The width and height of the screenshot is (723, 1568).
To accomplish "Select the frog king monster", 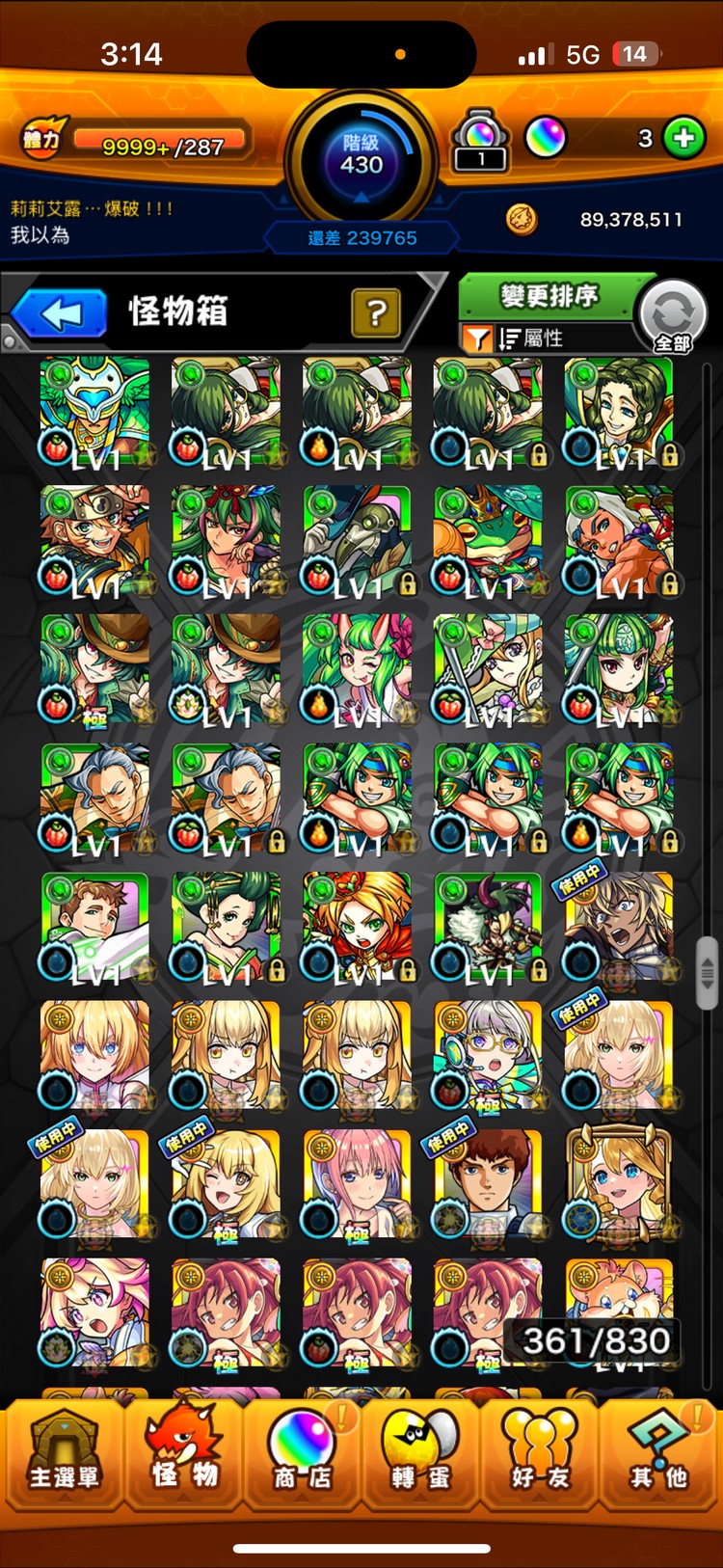I will tap(488, 539).
